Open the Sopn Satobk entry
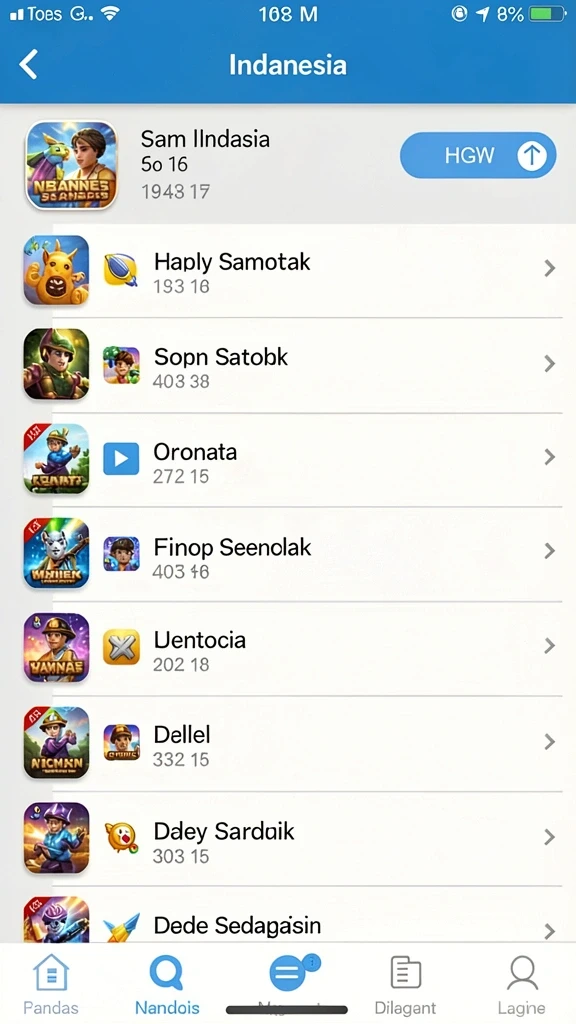 coord(288,364)
